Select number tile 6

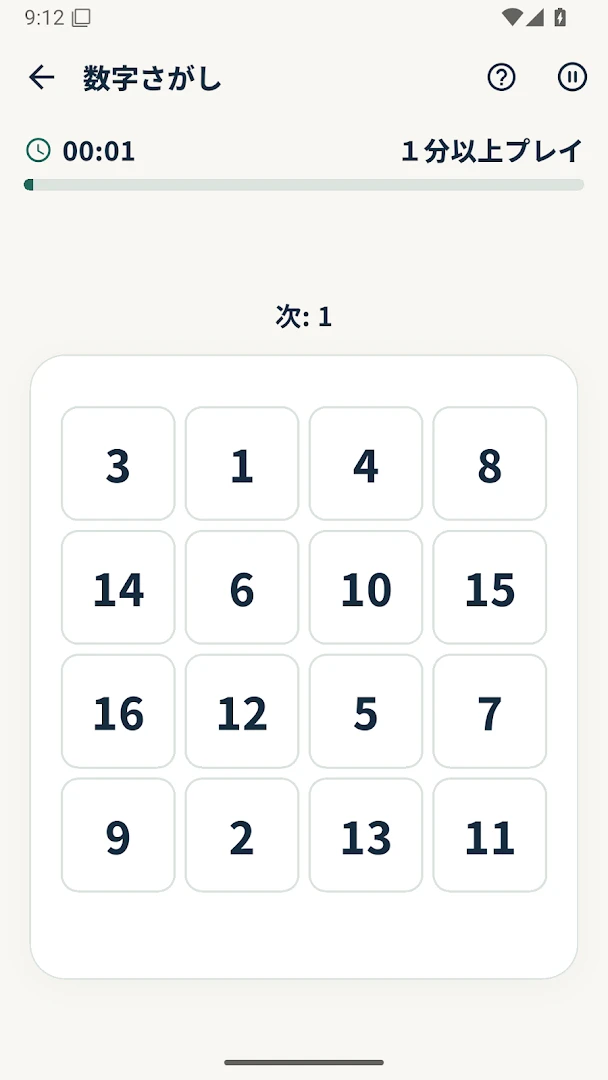242,588
